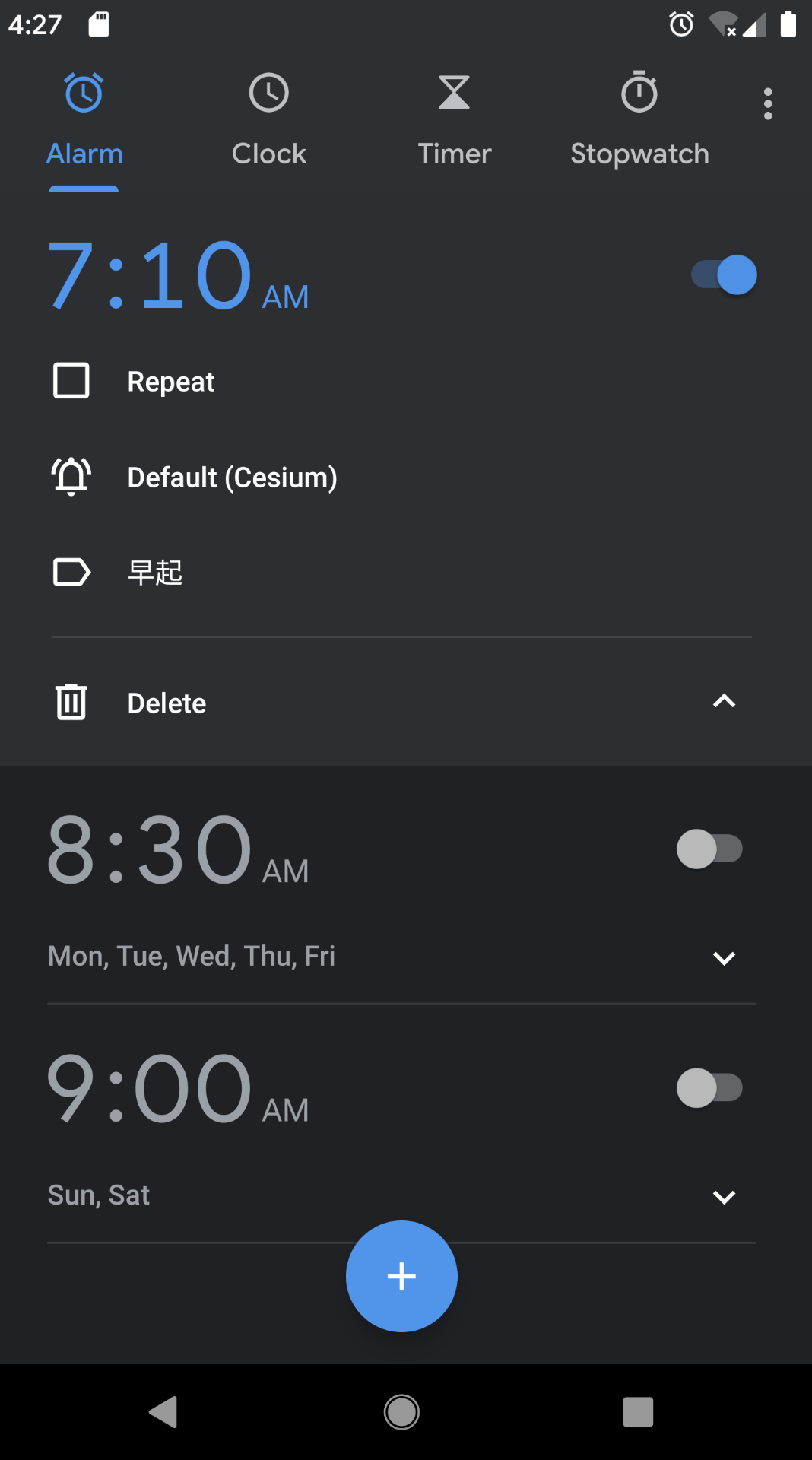This screenshot has width=812, height=1460.
Task: Collapse the 7:10 AM alarm details
Action: coord(724,701)
